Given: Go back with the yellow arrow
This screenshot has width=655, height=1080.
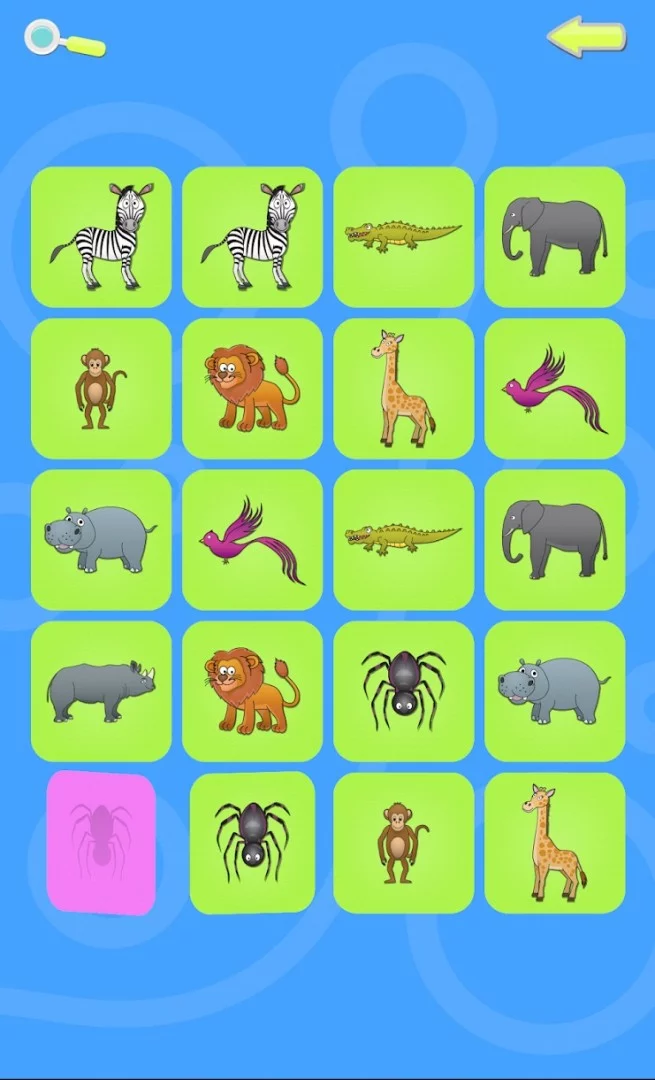Looking at the screenshot, I should tap(587, 37).
